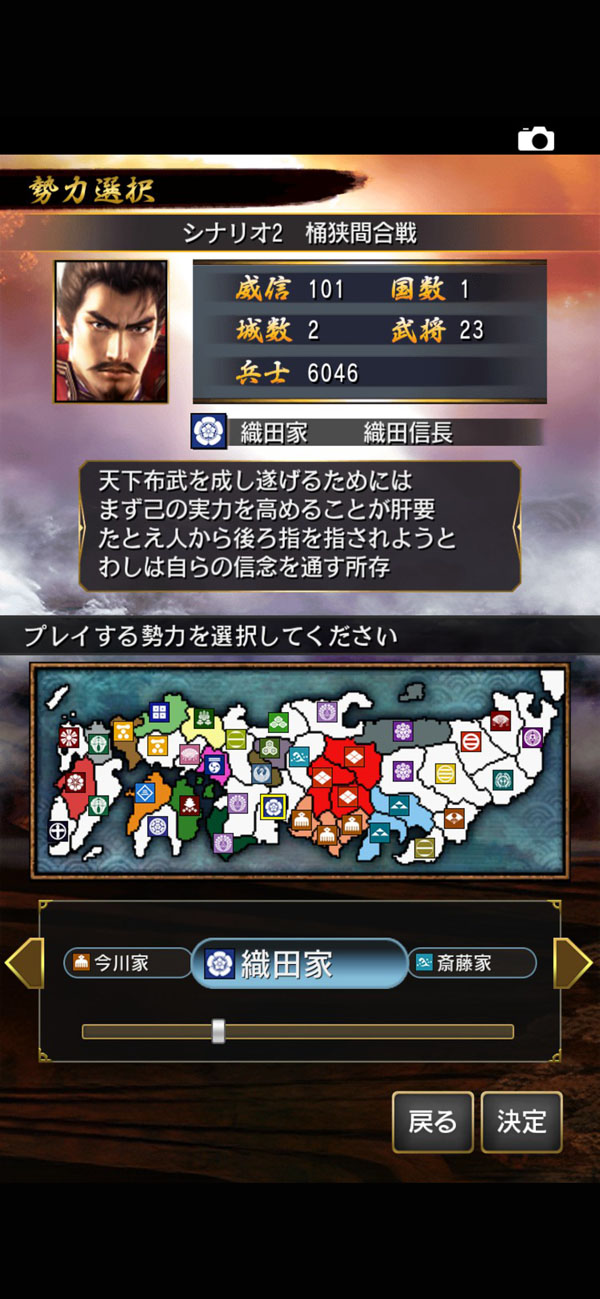Tap 戻る to go back
The height and width of the screenshot is (1299, 600).
[432, 1121]
